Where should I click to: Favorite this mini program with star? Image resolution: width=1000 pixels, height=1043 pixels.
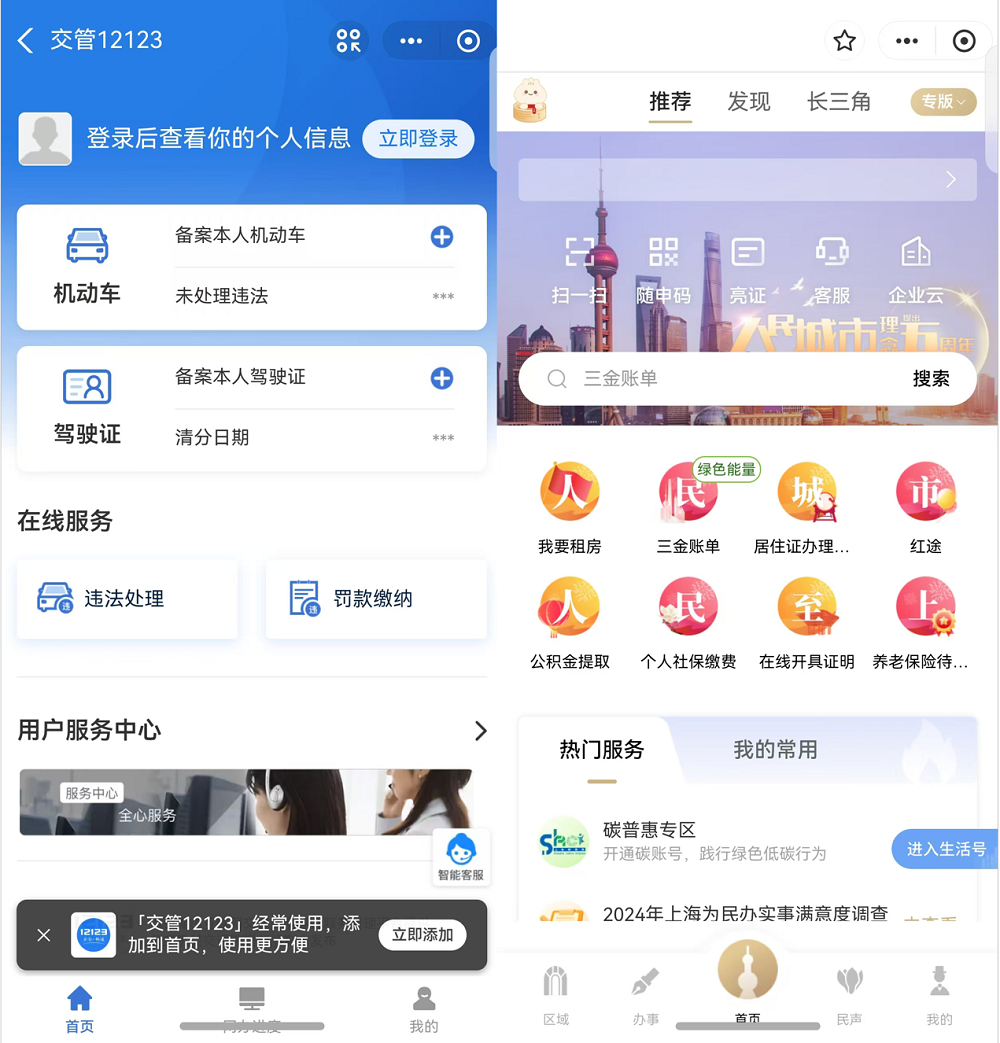(845, 41)
